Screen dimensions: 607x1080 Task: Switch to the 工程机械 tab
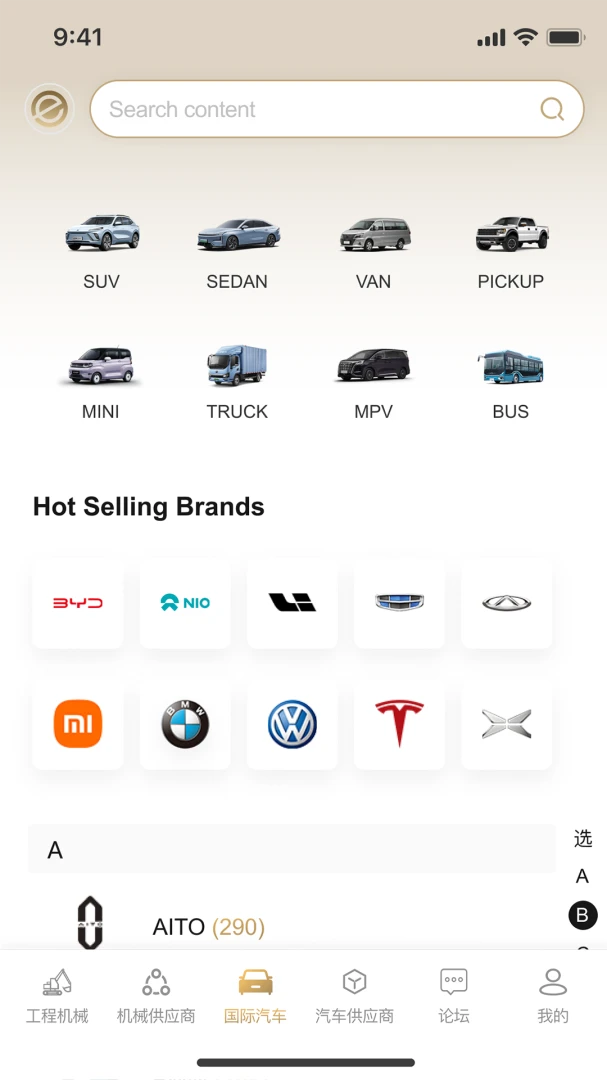coord(57,996)
